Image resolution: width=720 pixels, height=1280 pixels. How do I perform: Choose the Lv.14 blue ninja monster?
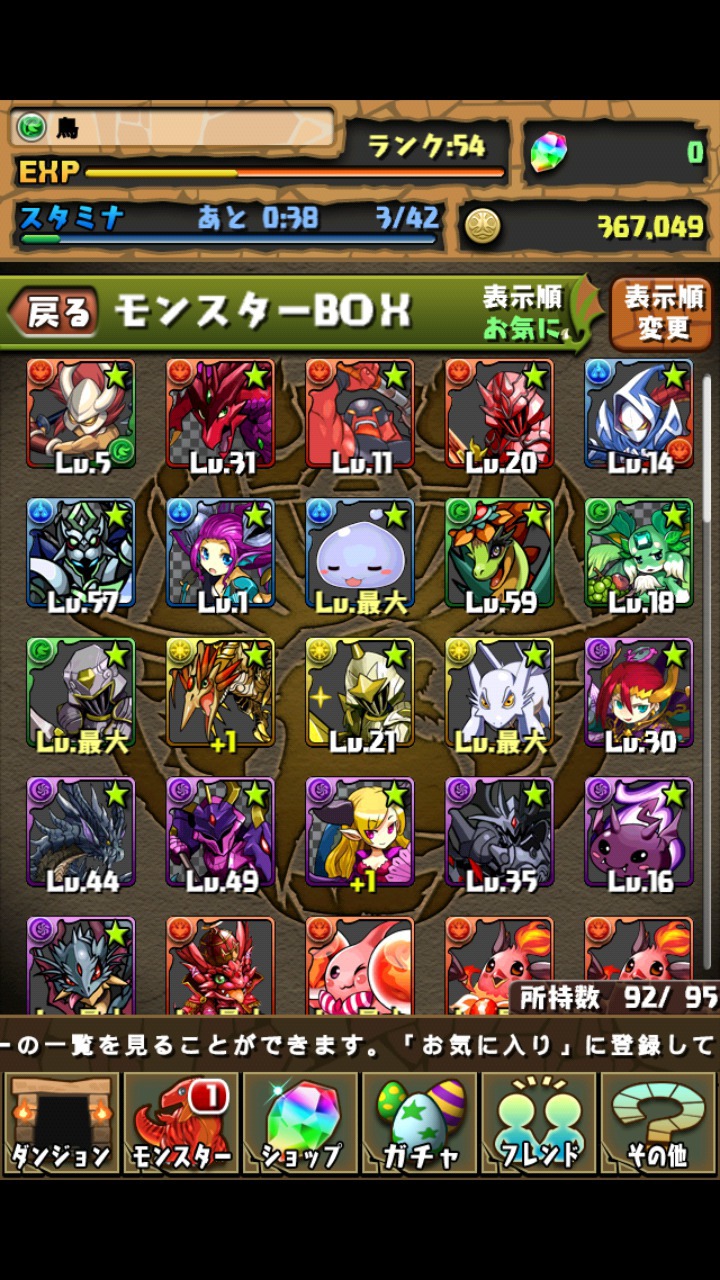(639, 414)
